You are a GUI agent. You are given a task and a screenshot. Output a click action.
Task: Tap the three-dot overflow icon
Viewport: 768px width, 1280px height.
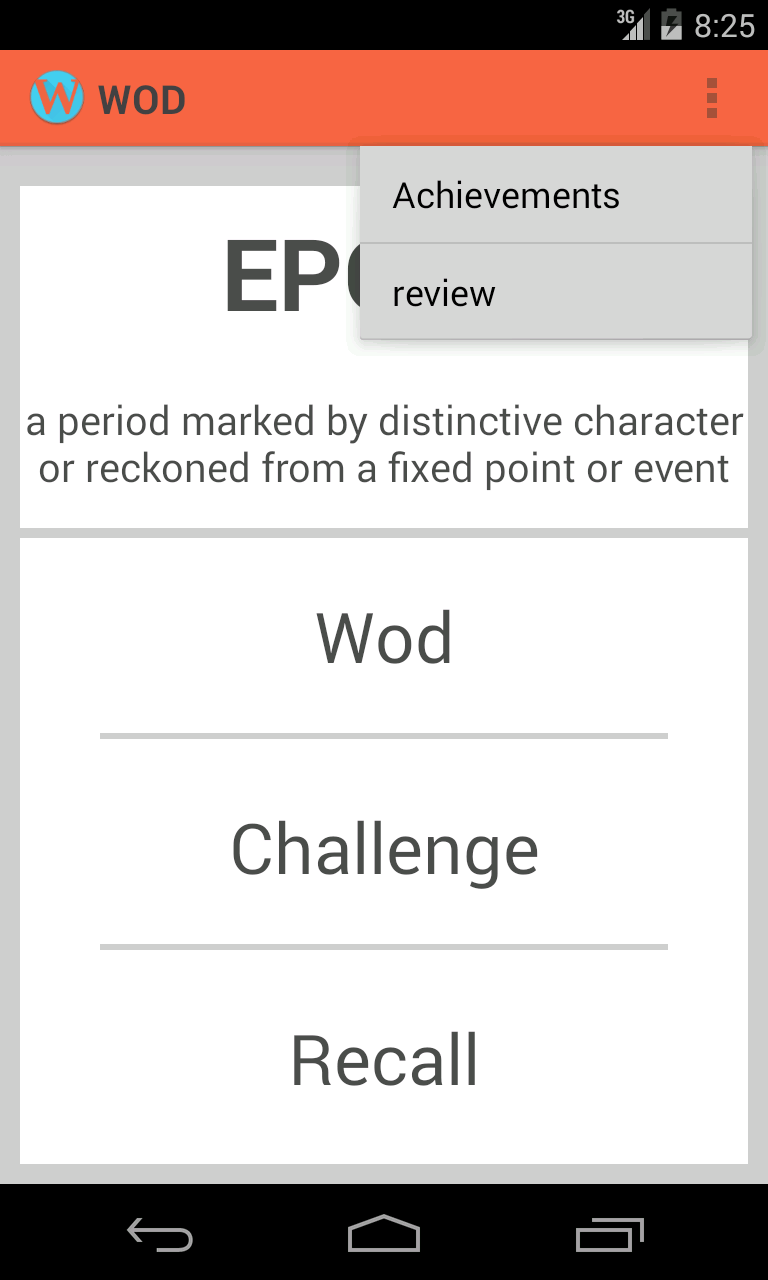712,99
